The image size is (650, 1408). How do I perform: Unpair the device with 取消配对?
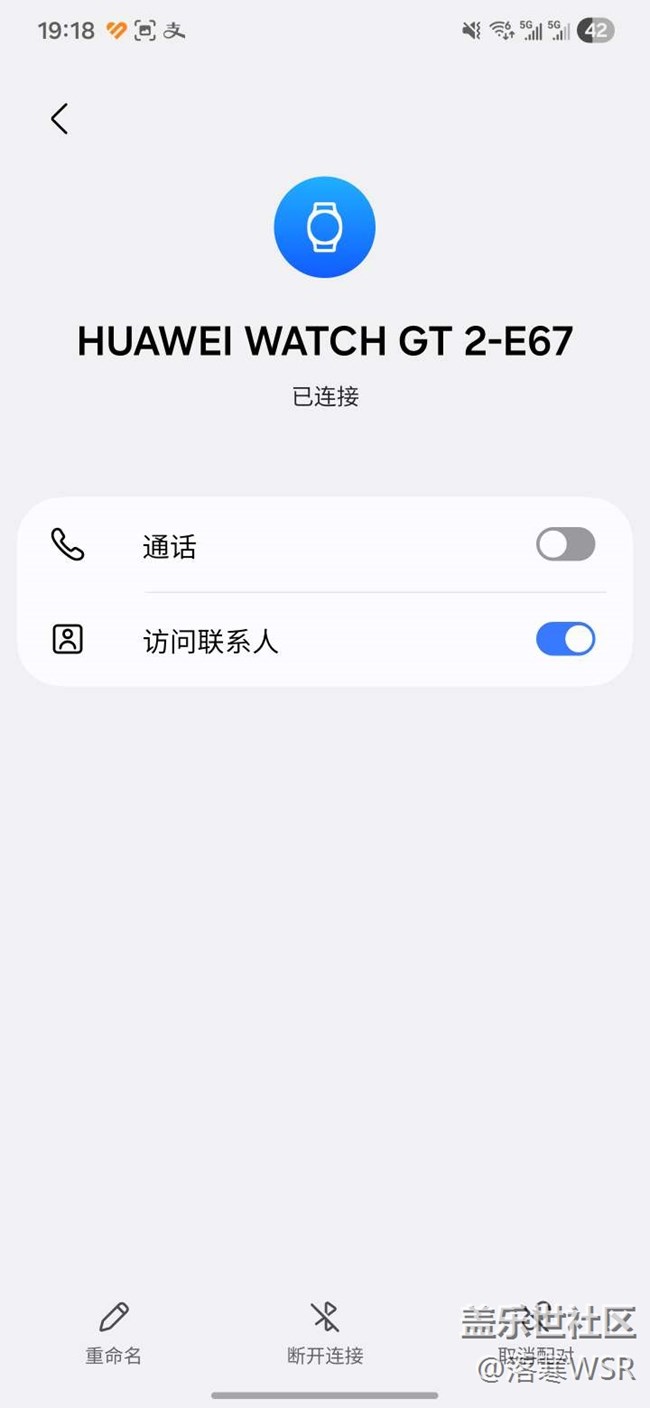(x=537, y=1335)
